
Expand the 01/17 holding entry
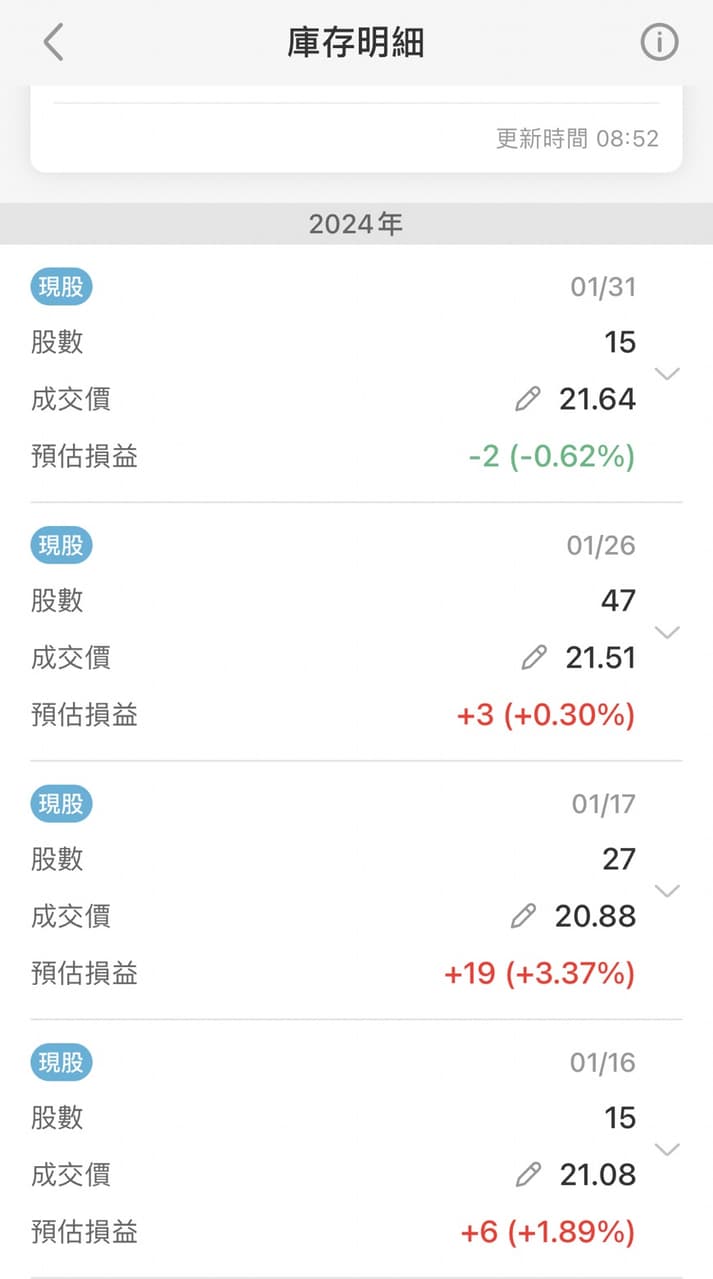667,890
